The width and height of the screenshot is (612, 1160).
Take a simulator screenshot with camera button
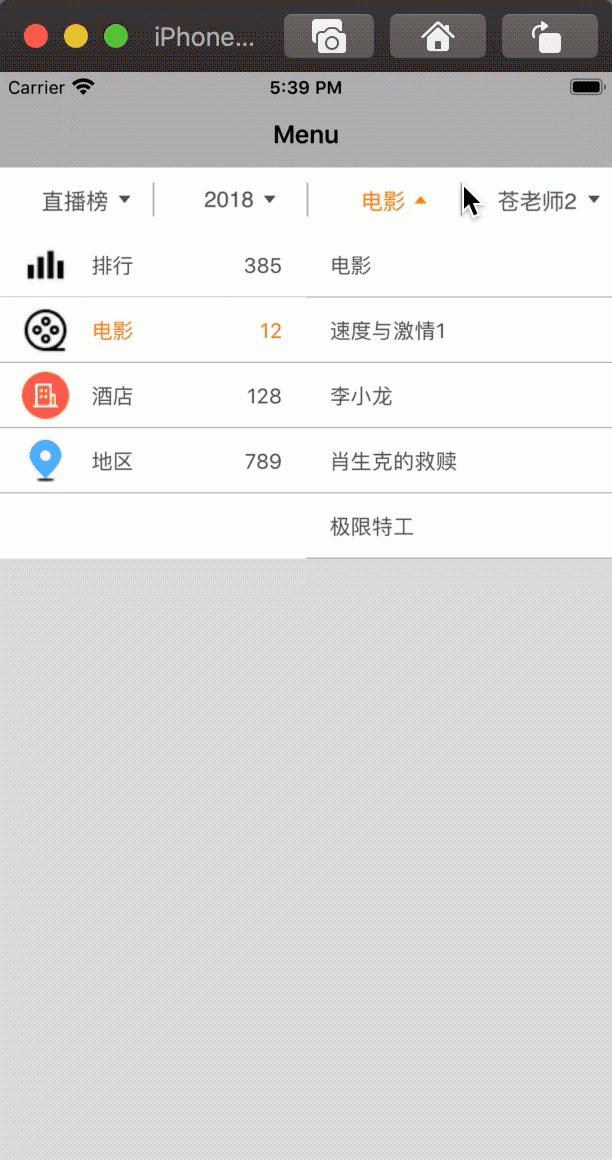[329, 37]
